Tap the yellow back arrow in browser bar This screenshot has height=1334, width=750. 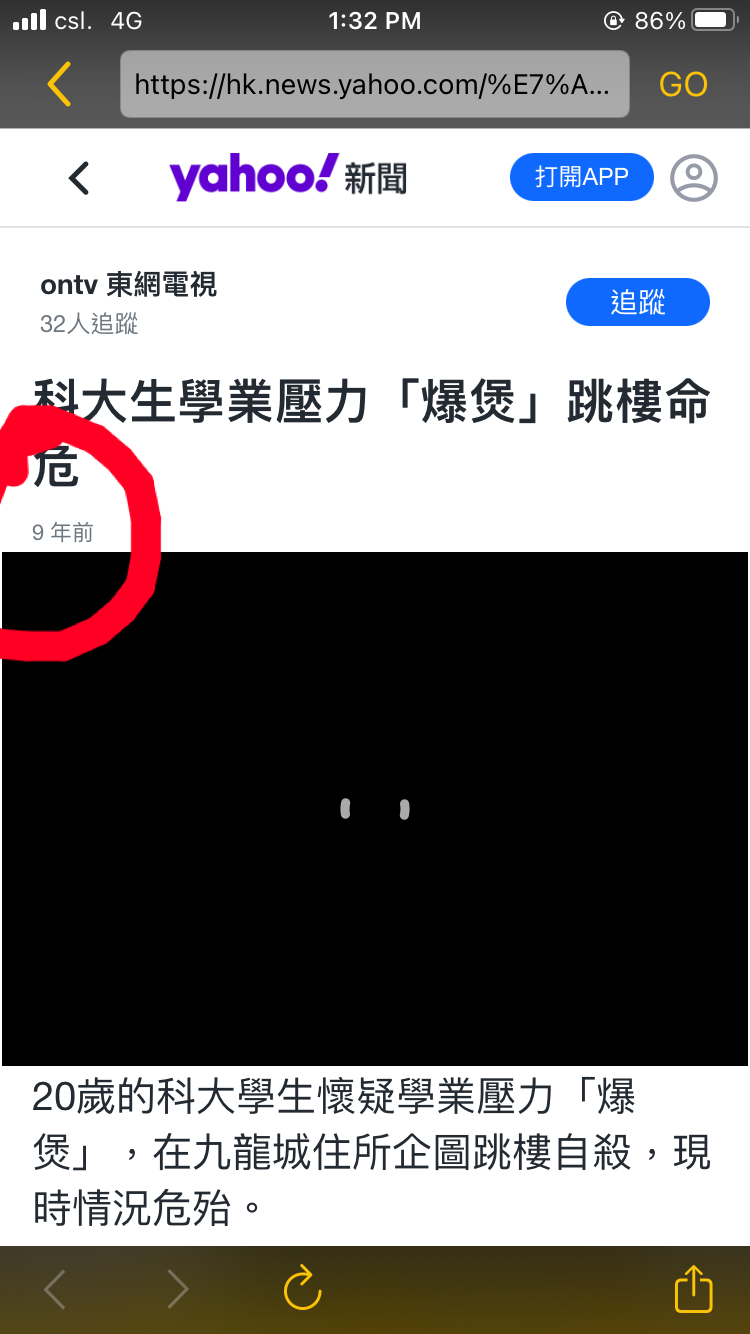pos(60,84)
